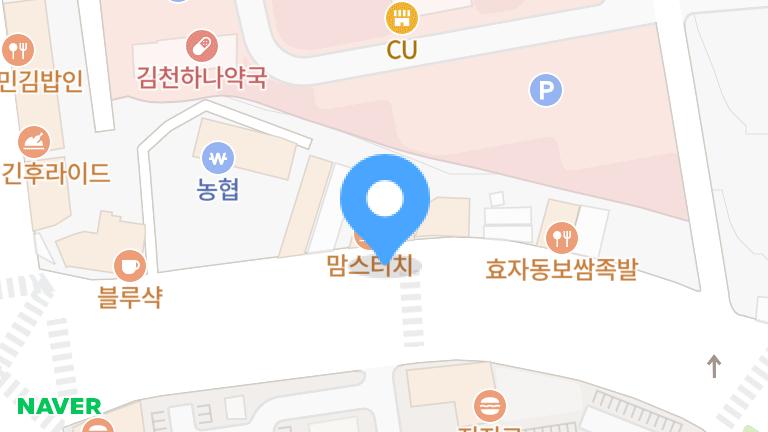Tap the blue location pin at 맘스터치
The width and height of the screenshot is (768, 432).
(x=385, y=201)
